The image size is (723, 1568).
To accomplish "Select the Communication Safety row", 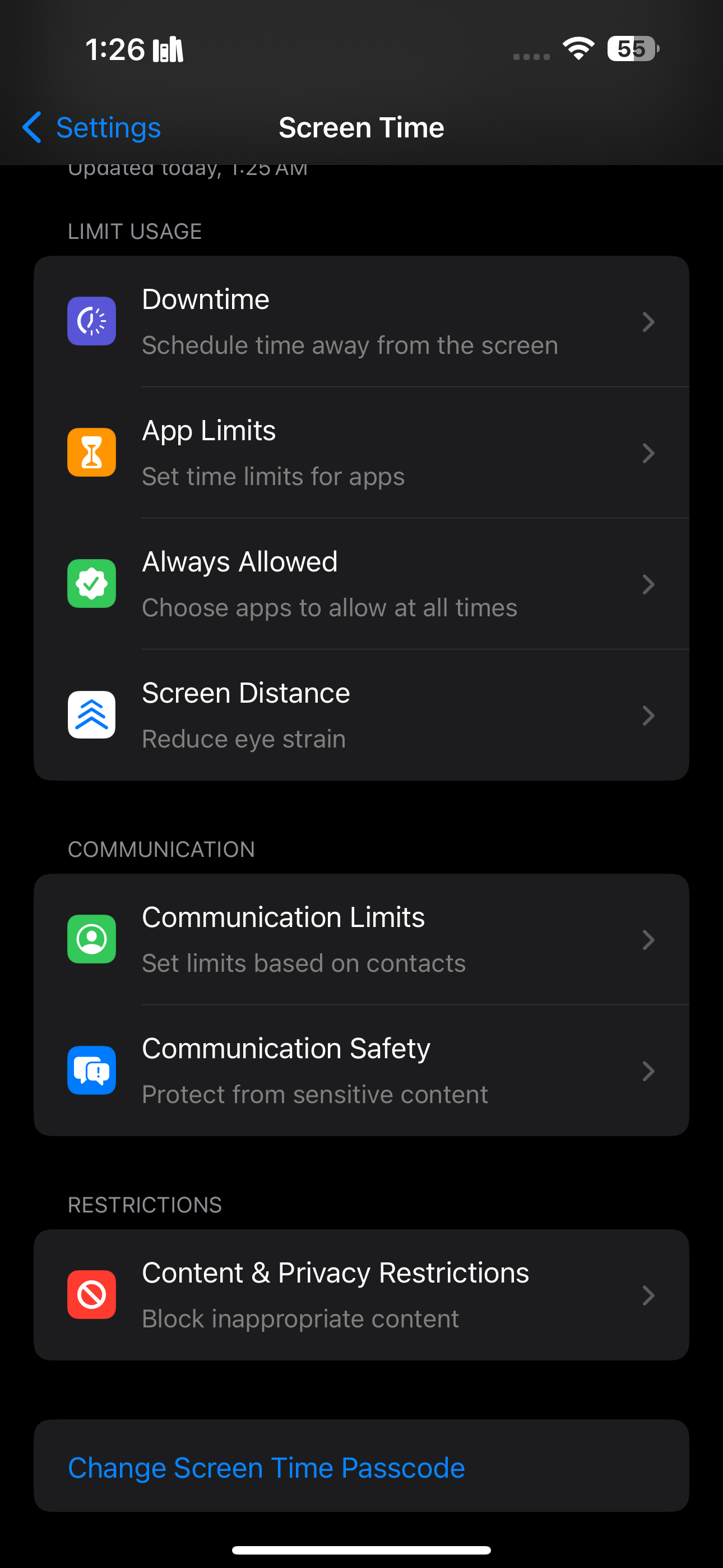I will pyautogui.click(x=361, y=1071).
